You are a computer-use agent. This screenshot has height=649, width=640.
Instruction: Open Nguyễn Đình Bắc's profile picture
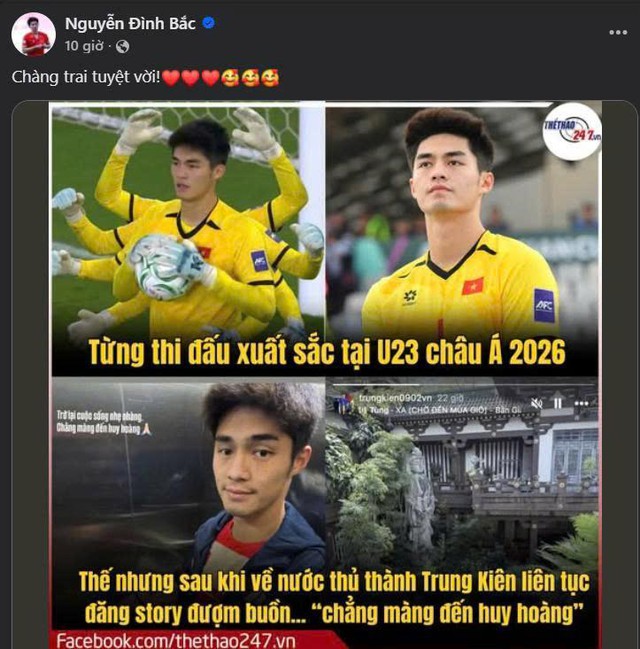(33, 35)
